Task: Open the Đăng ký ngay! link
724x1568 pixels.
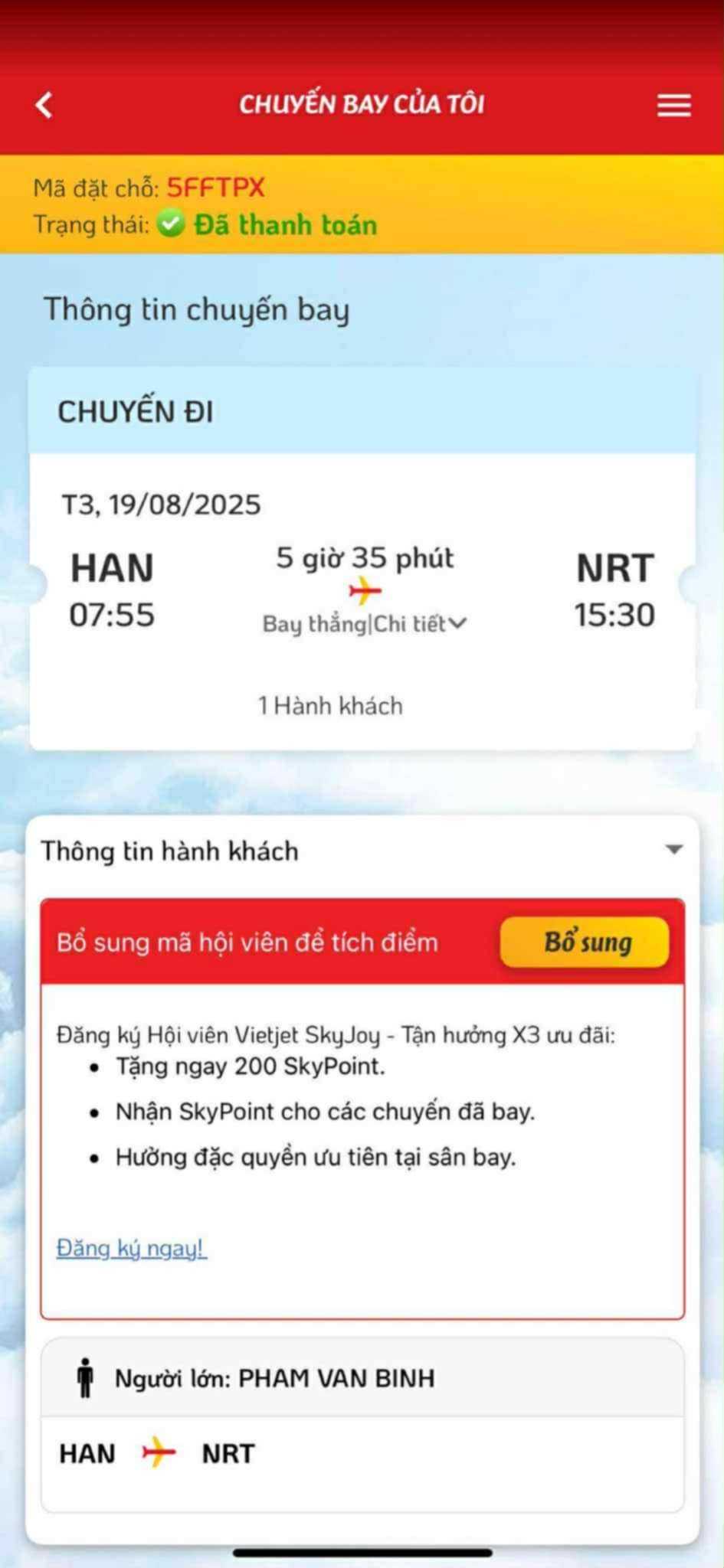Action: tap(131, 1248)
